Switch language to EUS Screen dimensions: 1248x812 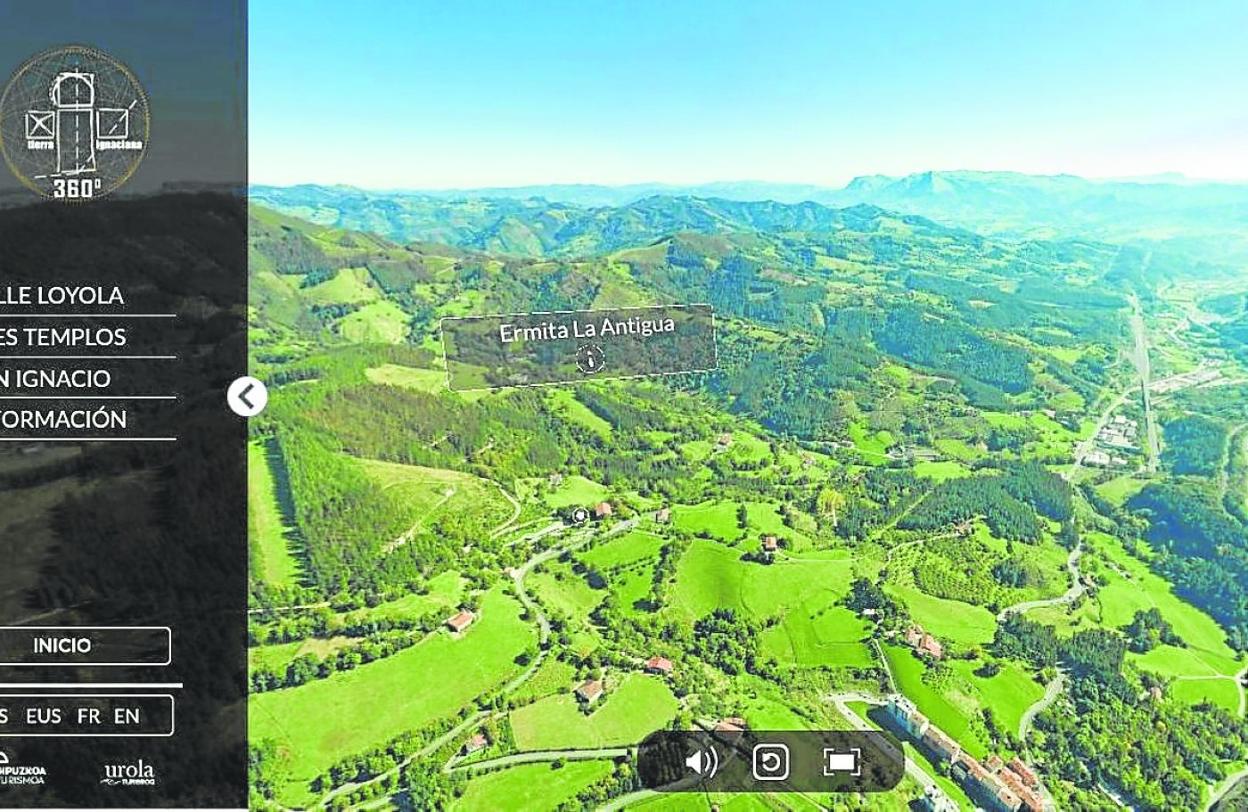click(x=43, y=716)
